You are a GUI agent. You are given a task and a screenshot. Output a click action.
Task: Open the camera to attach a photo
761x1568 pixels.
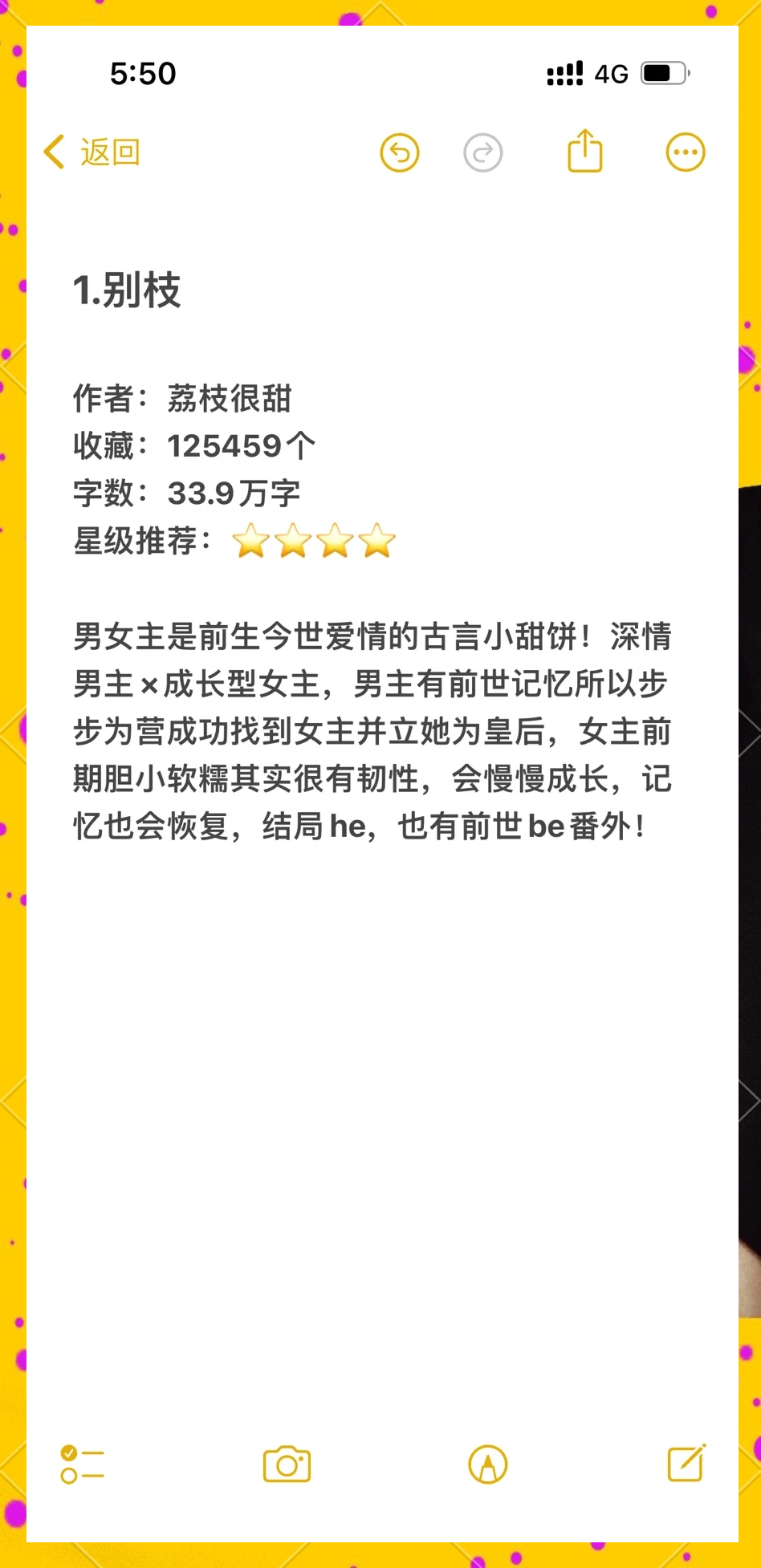[287, 1464]
